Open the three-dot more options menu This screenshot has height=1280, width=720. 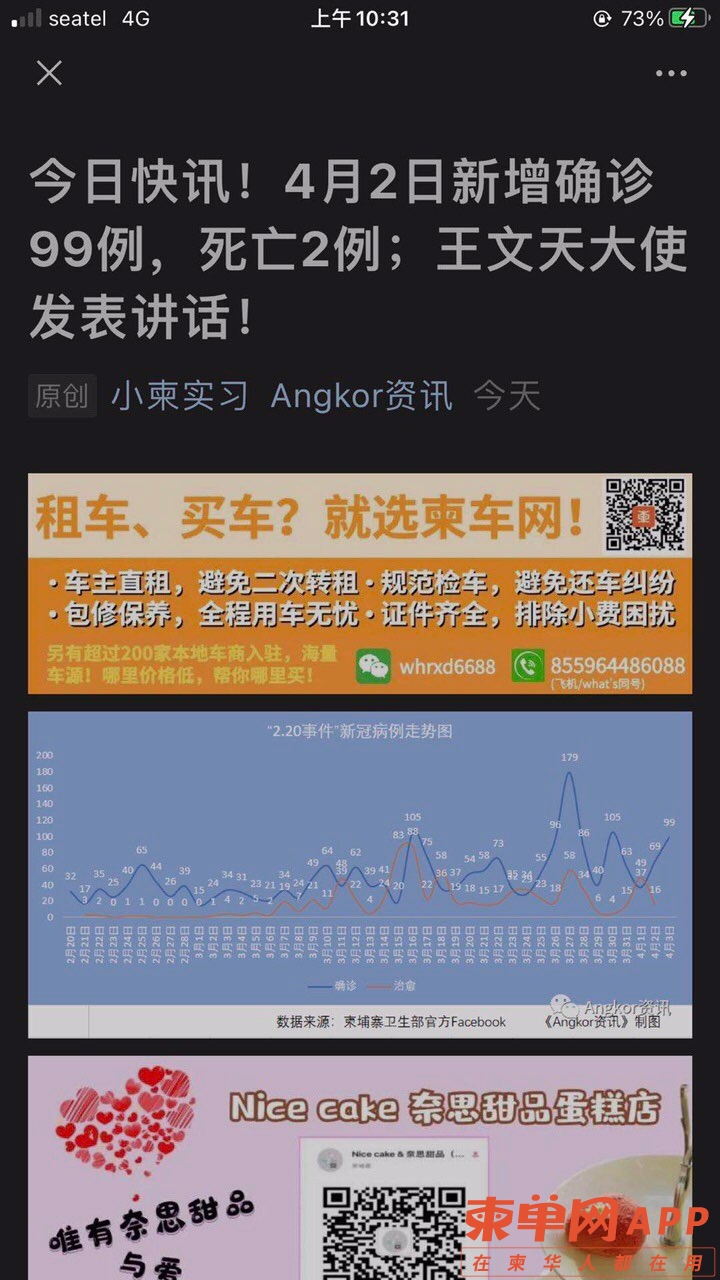(x=671, y=73)
